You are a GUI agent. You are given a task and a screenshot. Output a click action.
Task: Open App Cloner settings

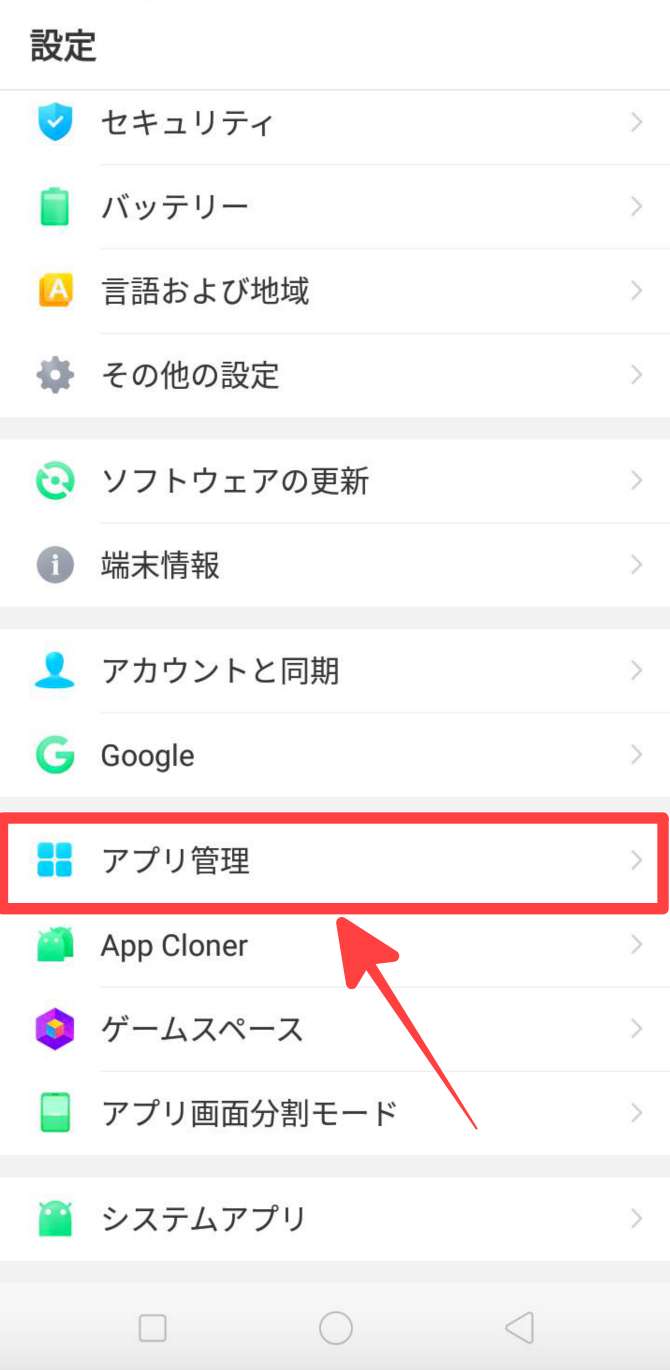(x=335, y=945)
